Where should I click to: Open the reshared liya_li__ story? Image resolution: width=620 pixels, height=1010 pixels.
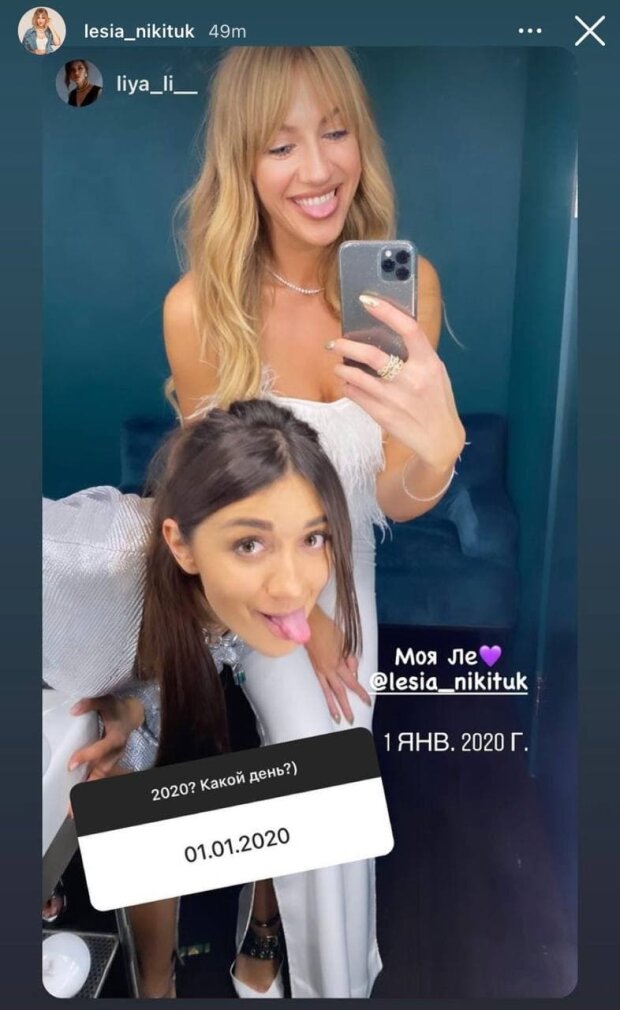pos(157,86)
